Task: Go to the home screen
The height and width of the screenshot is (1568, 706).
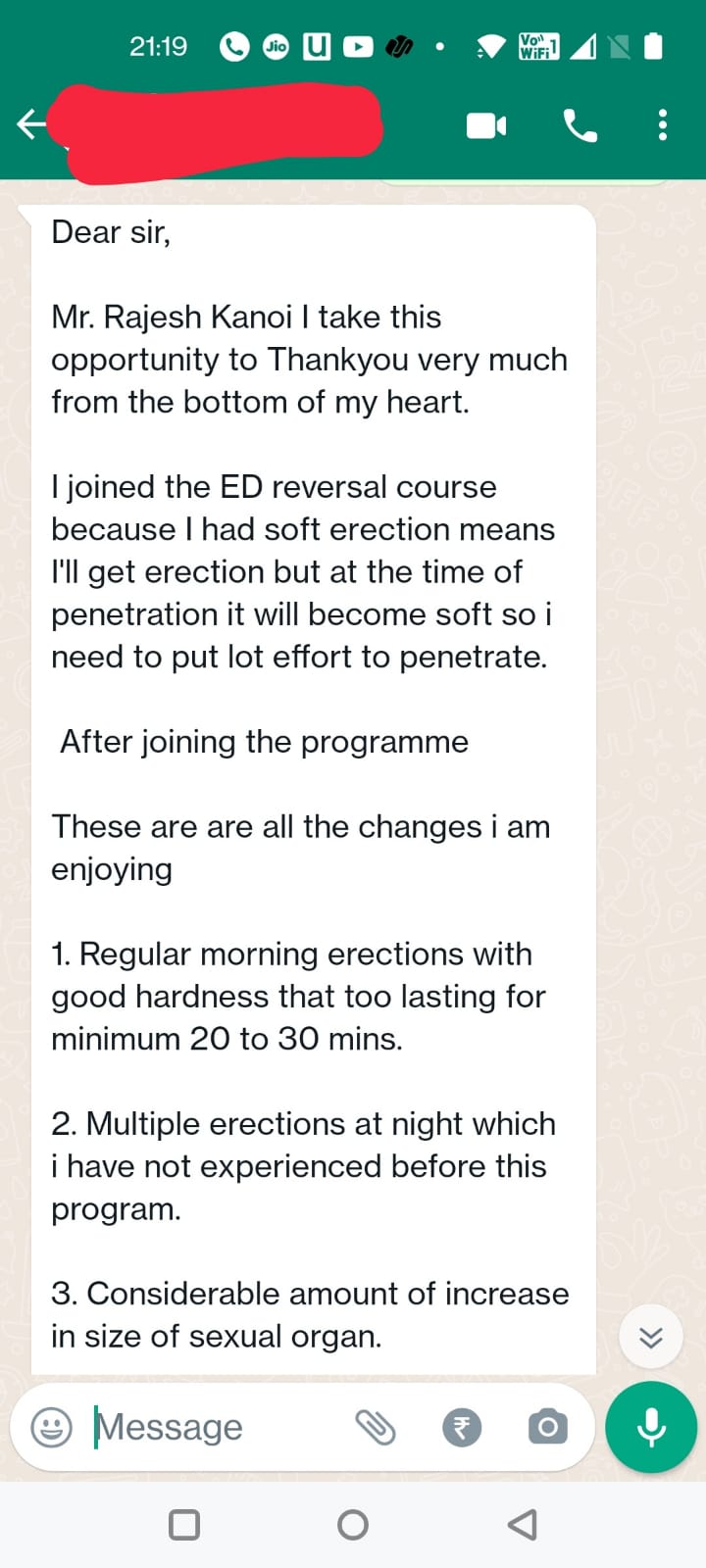Action: tap(353, 1525)
